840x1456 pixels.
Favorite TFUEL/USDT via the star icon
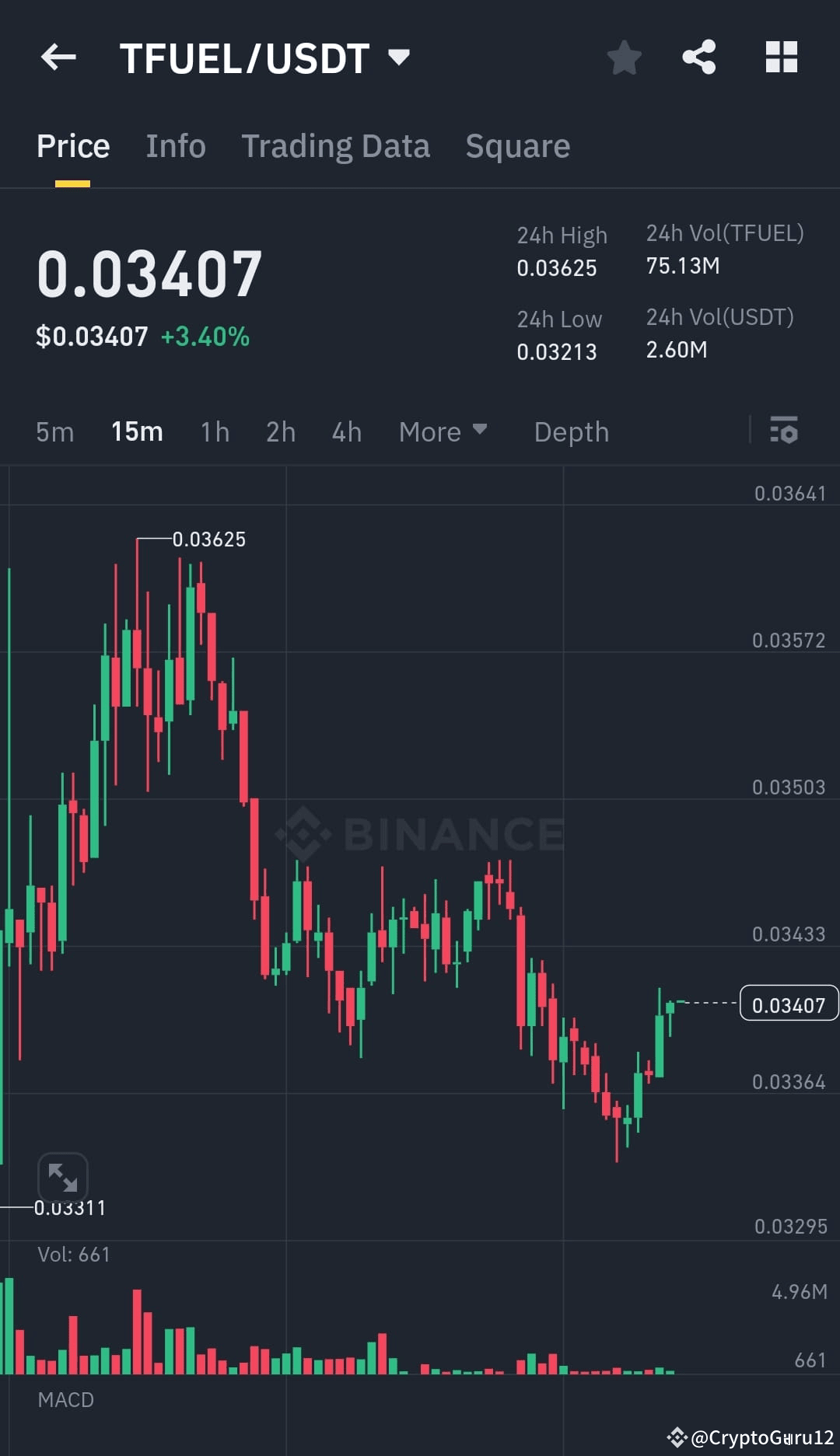(x=625, y=58)
